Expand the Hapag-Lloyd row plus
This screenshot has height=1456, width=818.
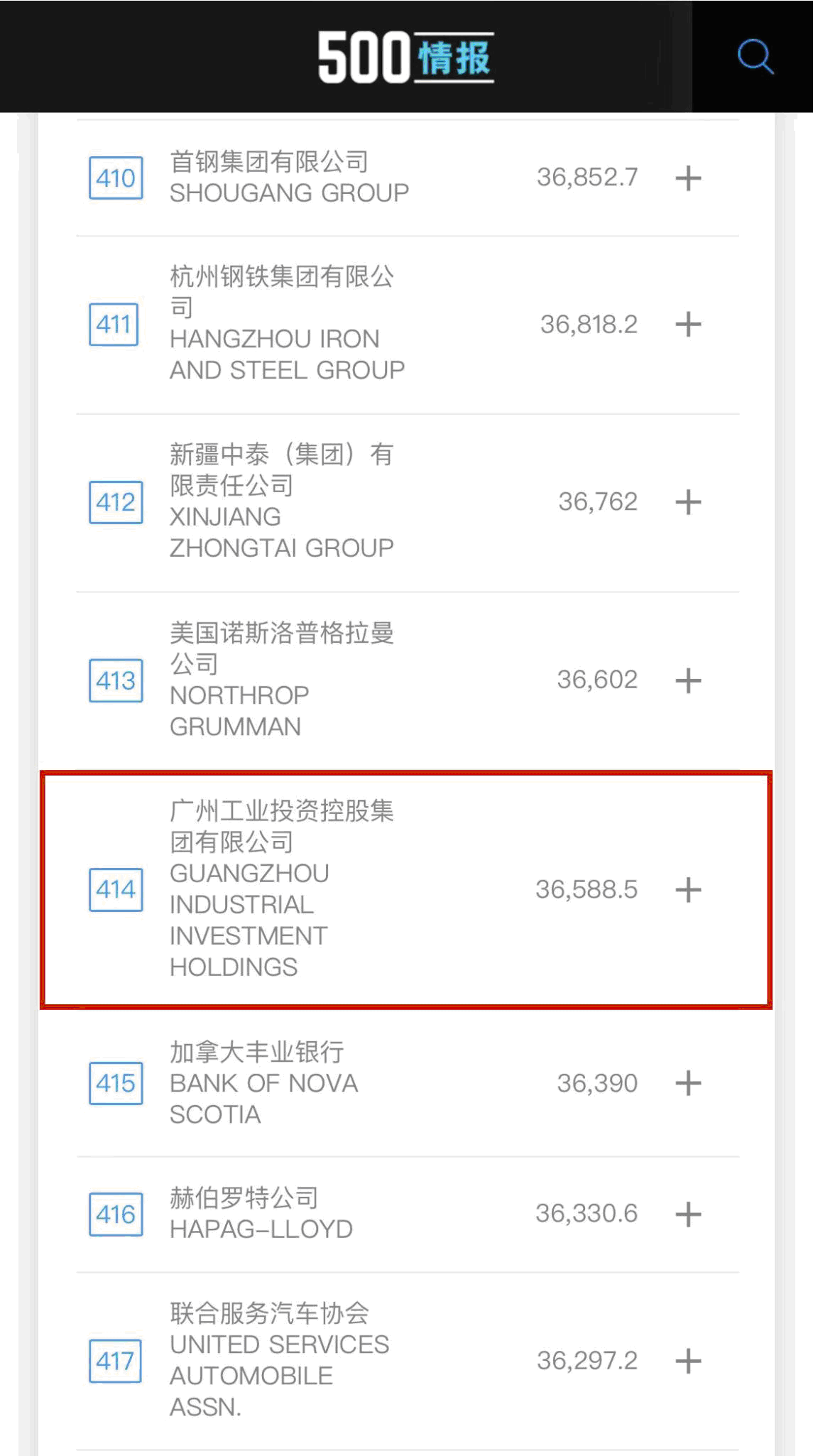coord(688,1214)
